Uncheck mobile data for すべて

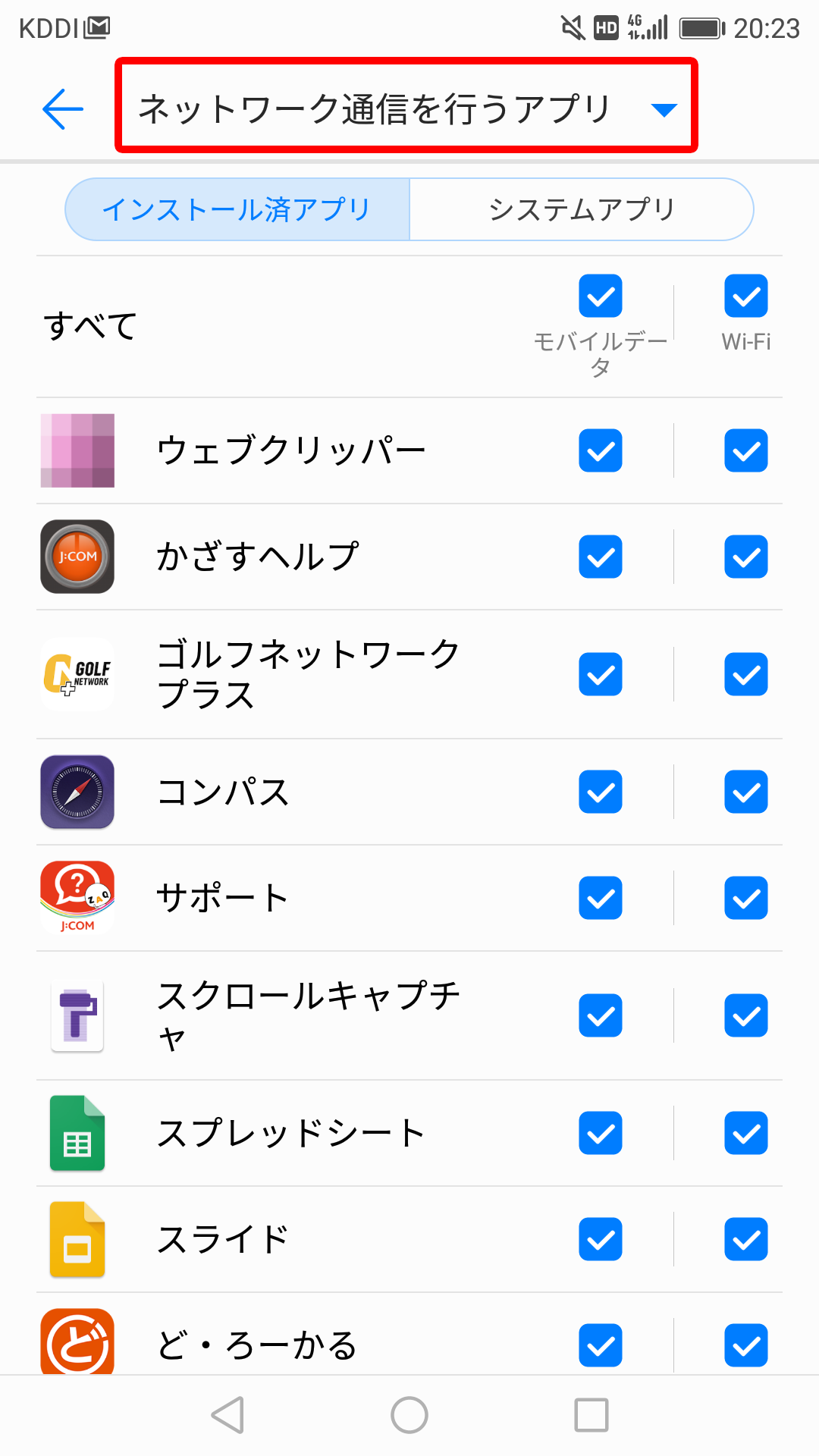click(x=601, y=296)
